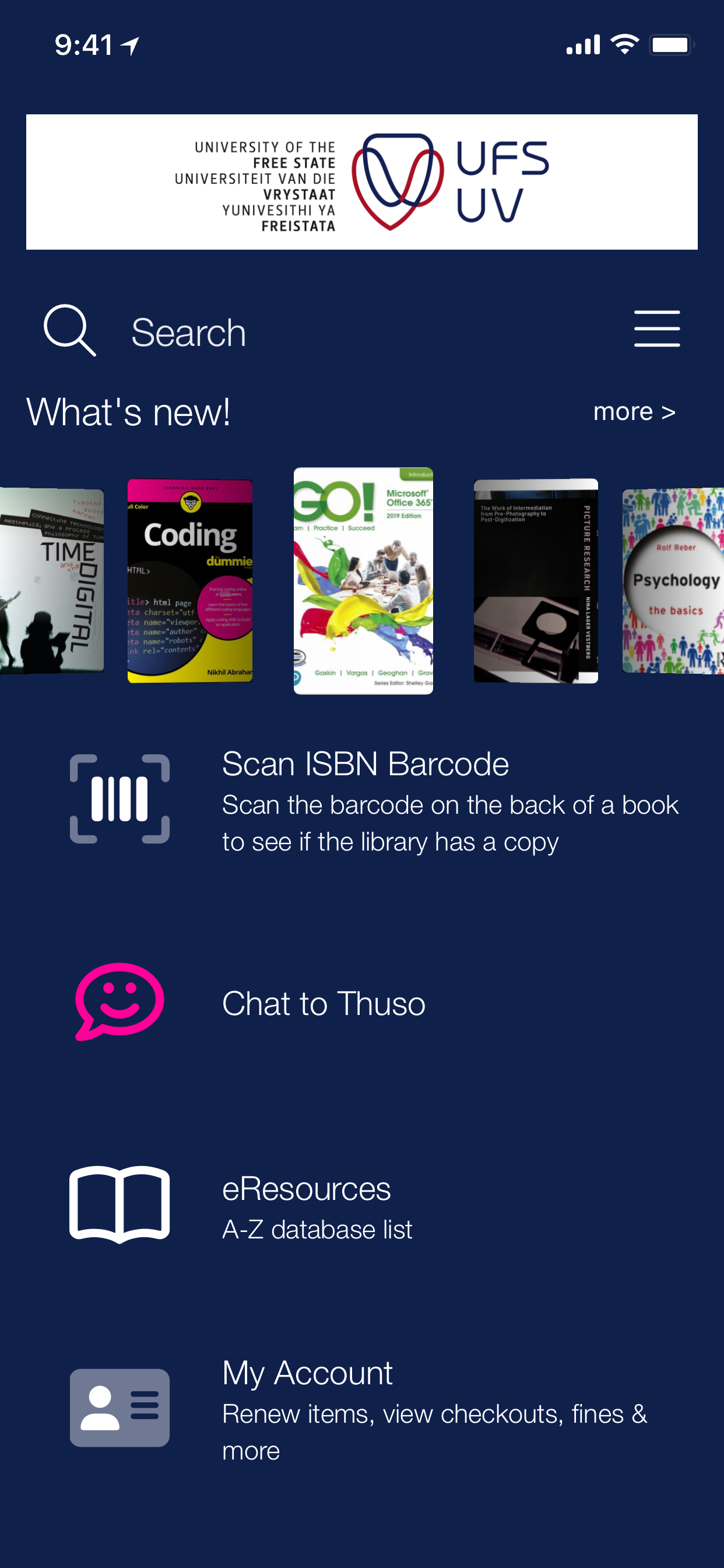View more new titles
724x1568 pixels.
(x=633, y=412)
